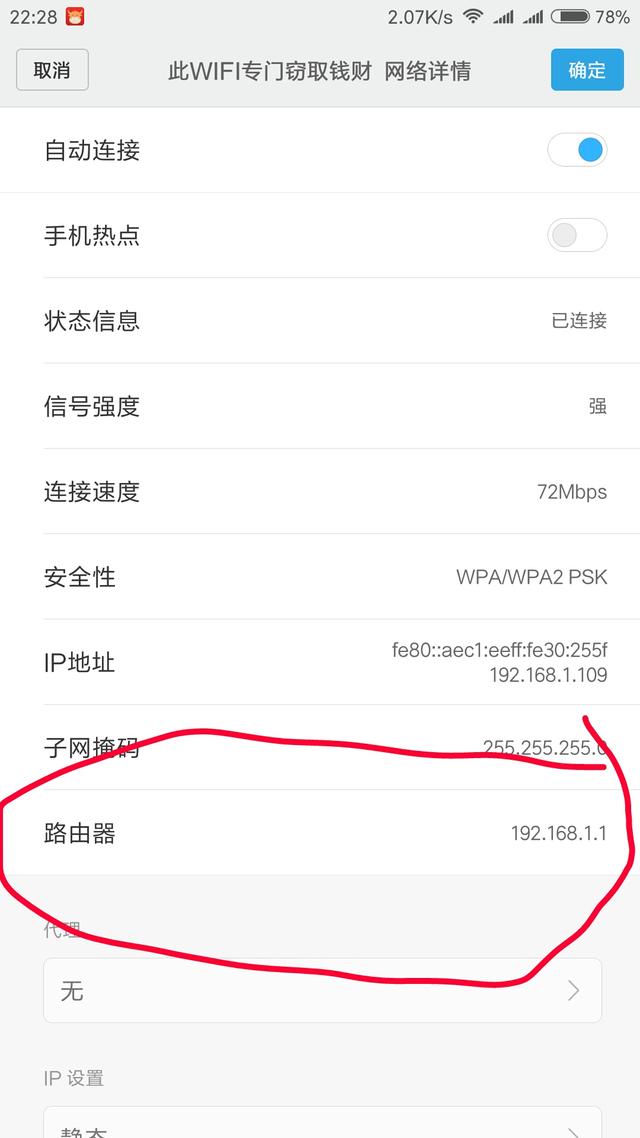The width and height of the screenshot is (640, 1138).
Task: Open the 代理 proxy dropdown showing 无
Action: tap(322, 990)
